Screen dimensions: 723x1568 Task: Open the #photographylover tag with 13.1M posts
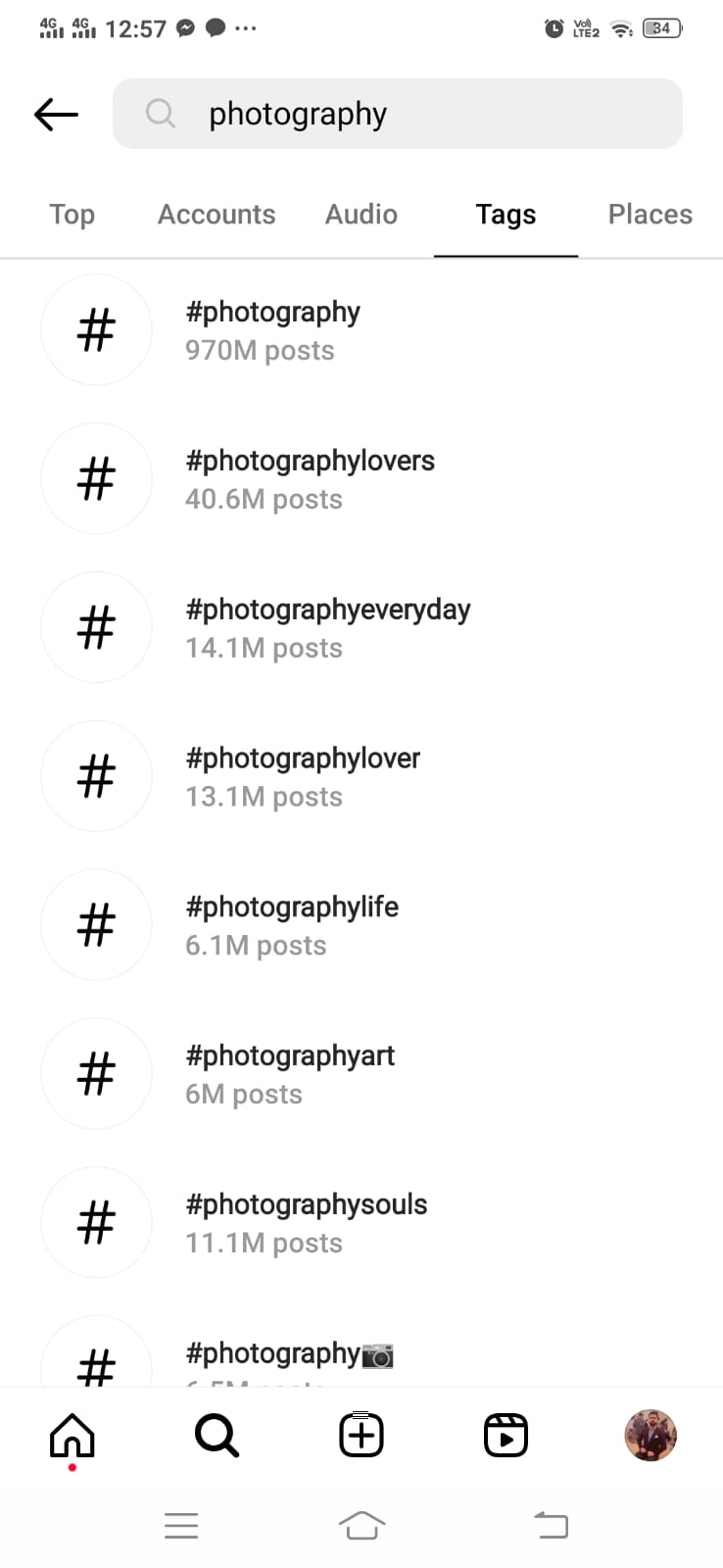tap(303, 776)
